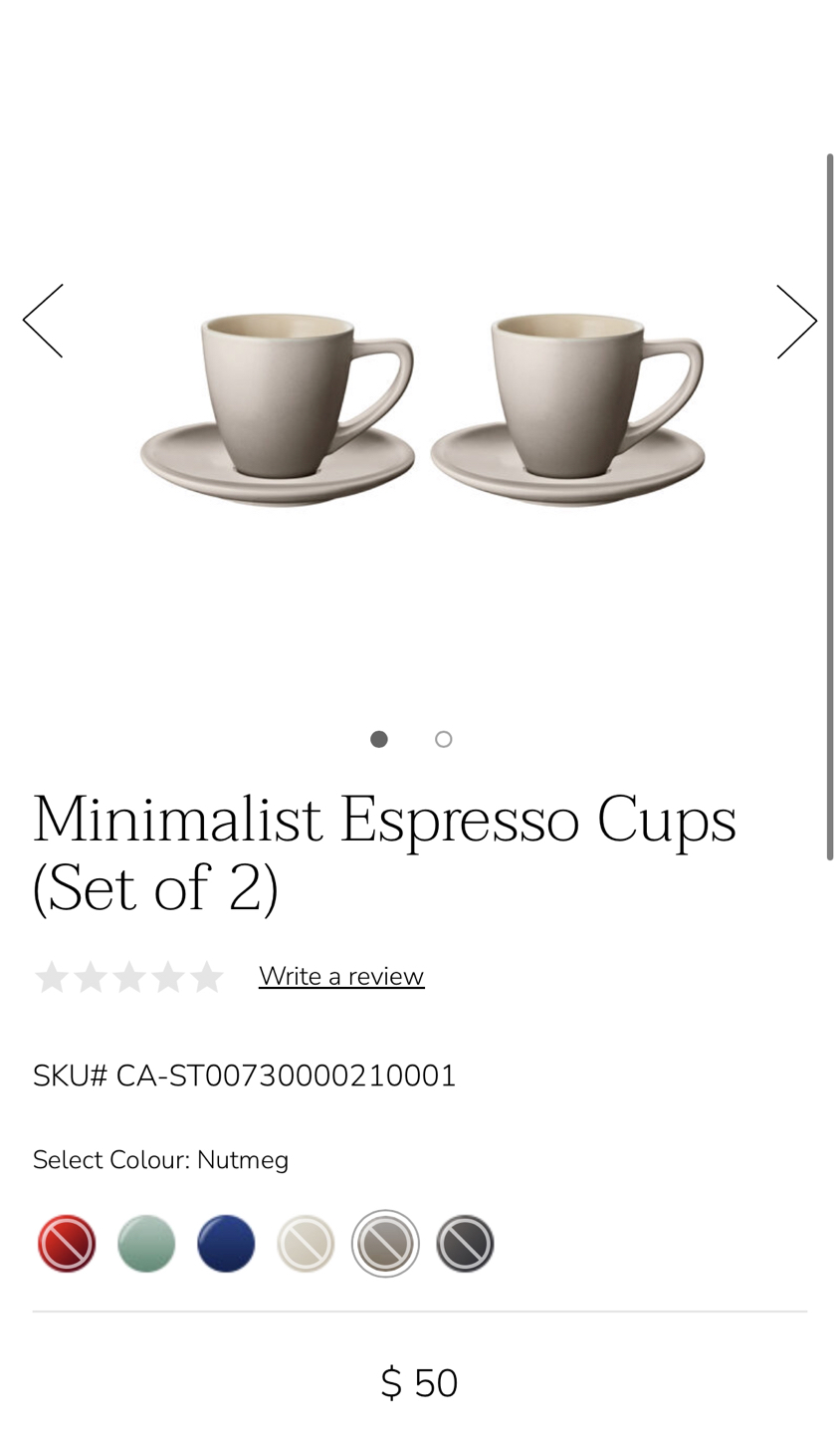Show the previous product image
This screenshot has height=1434, width=840.
pyautogui.click(x=43, y=321)
